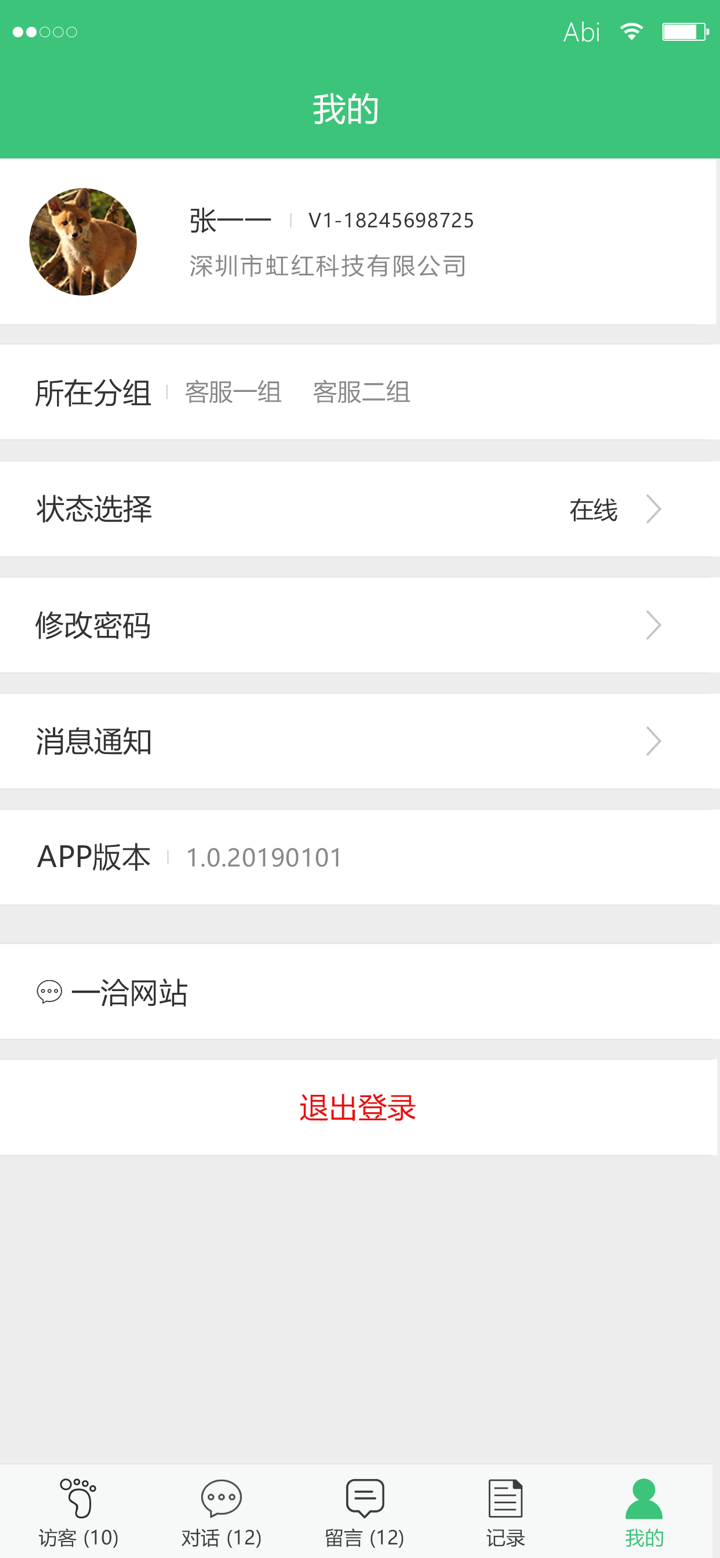This screenshot has height=1558, width=720.
Task: Click the battery indicator in status bar
Action: [x=684, y=31]
